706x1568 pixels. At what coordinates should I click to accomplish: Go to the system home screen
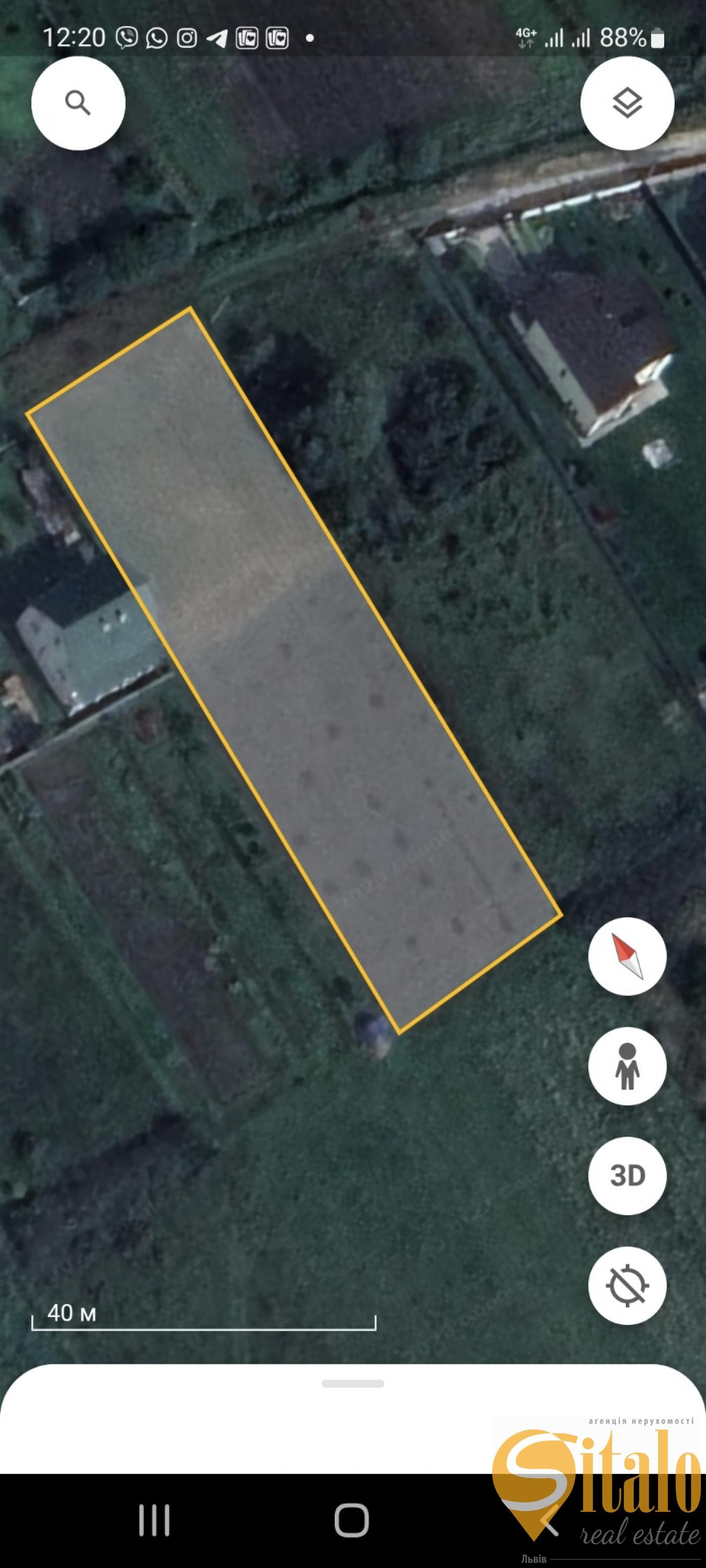pos(351,1520)
